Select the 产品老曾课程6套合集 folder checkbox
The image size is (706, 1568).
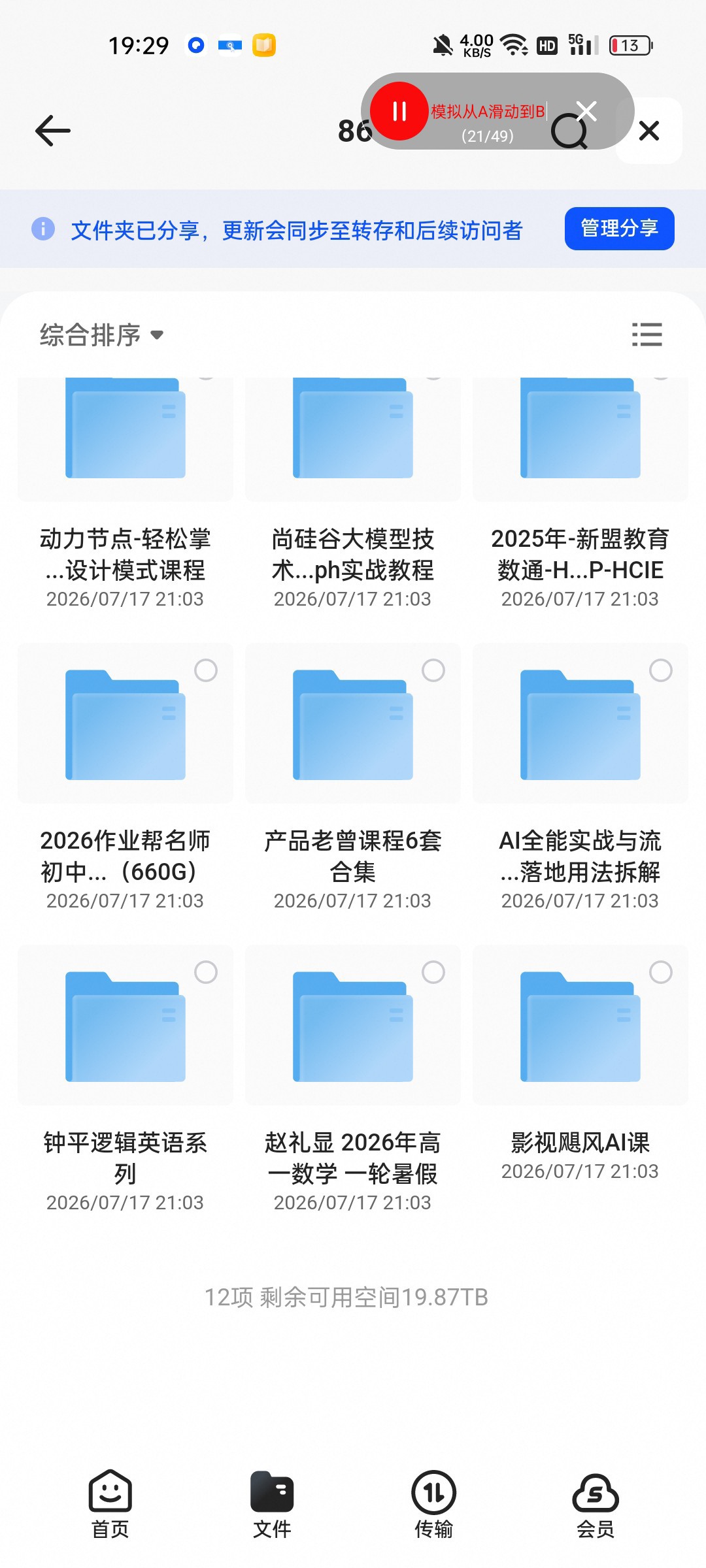coord(433,670)
